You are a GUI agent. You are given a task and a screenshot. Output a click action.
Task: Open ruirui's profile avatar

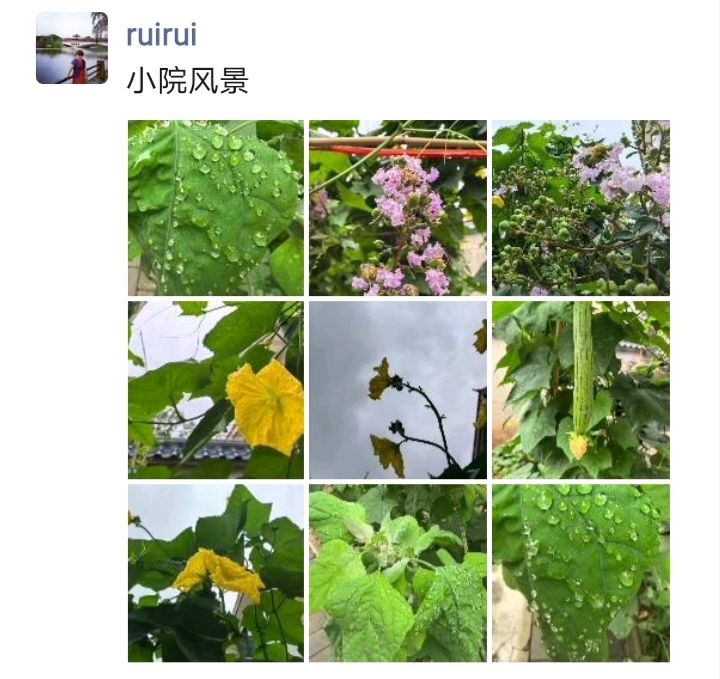(71, 48)
